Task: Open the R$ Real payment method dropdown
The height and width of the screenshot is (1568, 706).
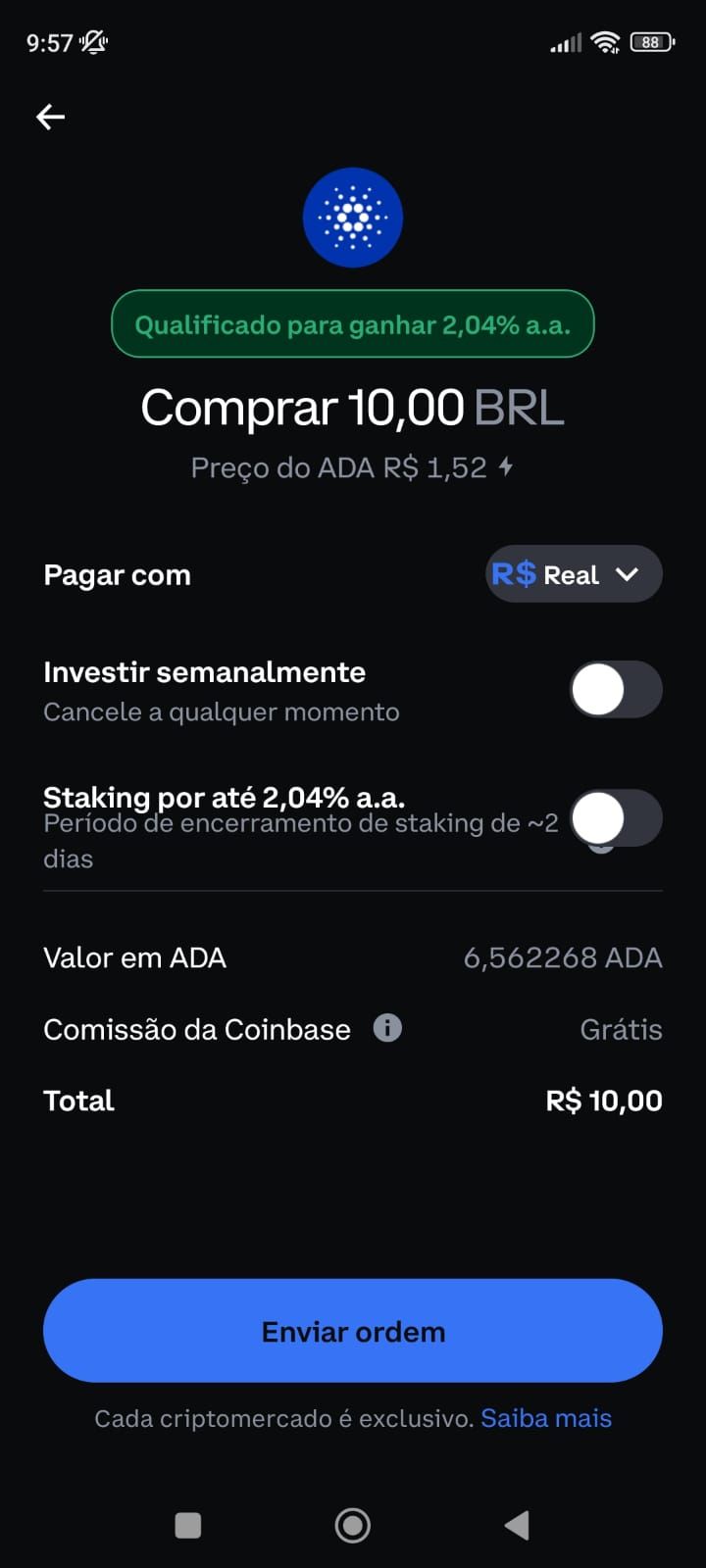Action: (574, 574)
